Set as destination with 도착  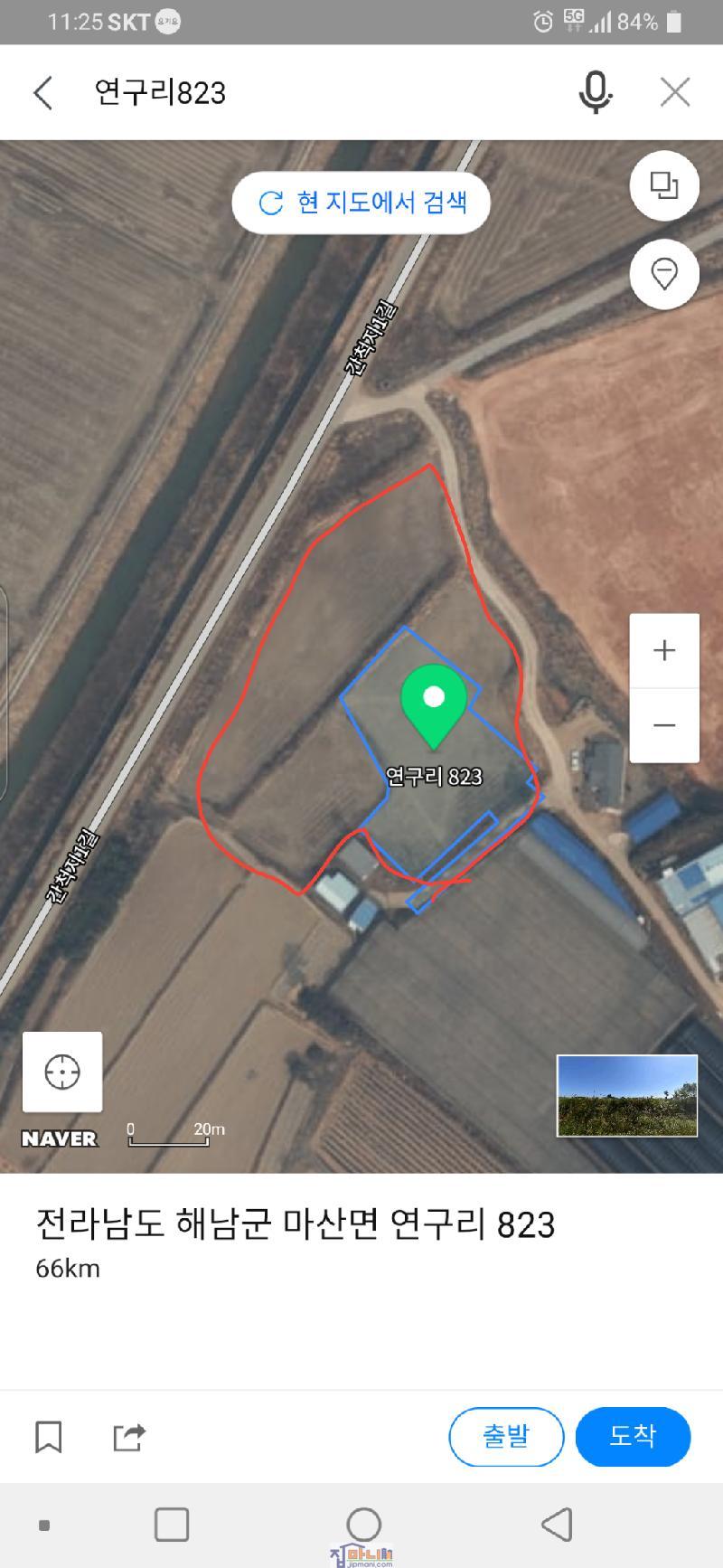pyautogui.click(x=633, y=1436)
